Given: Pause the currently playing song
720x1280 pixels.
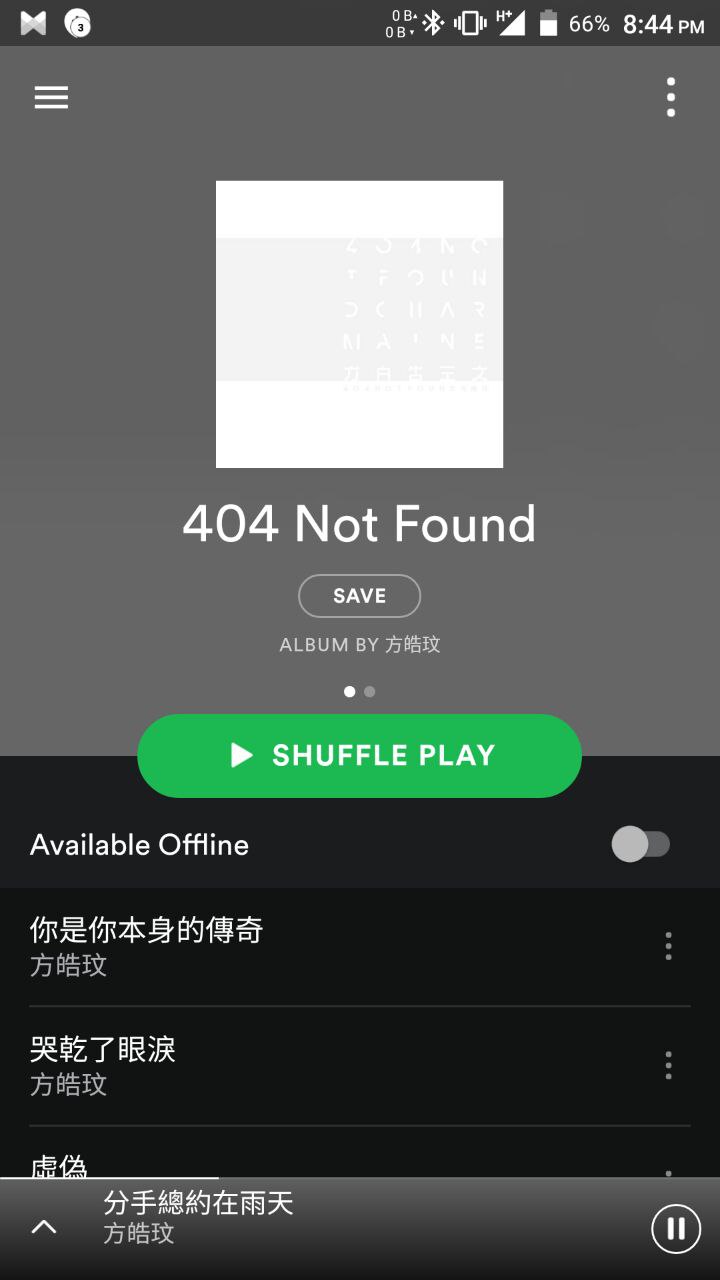Looking at the screenshot, I should (676, 1228).
